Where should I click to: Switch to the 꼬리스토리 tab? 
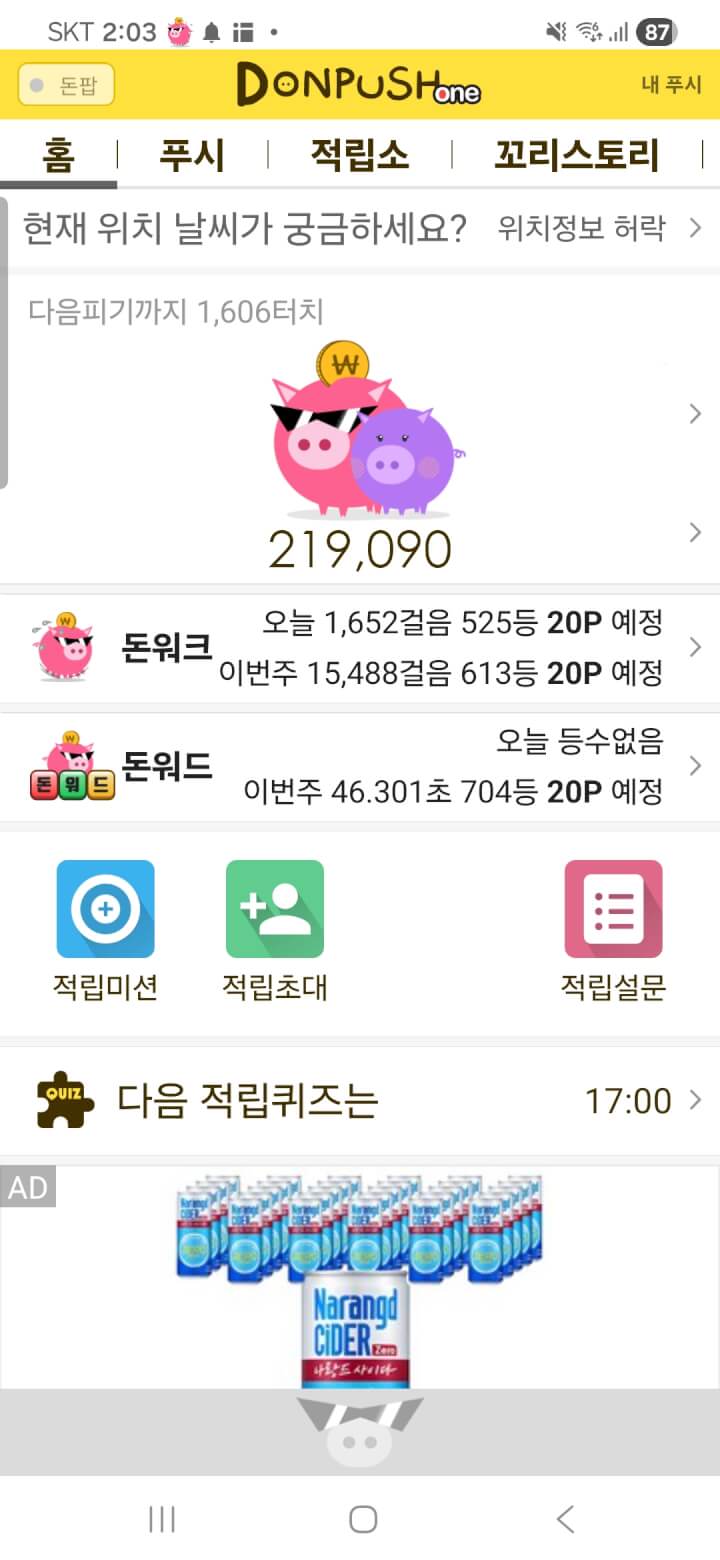576,156
